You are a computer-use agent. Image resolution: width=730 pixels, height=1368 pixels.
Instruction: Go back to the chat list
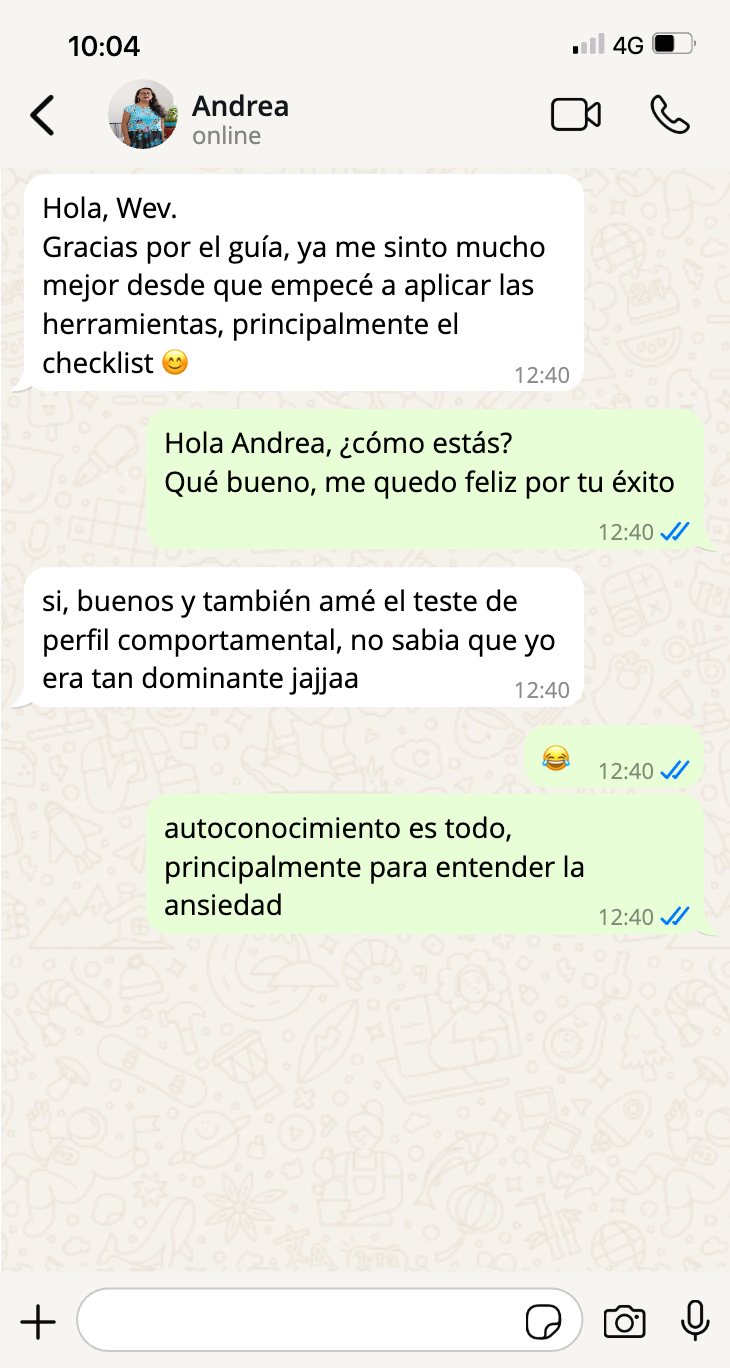pyautogui.click(x=42, y=116)
